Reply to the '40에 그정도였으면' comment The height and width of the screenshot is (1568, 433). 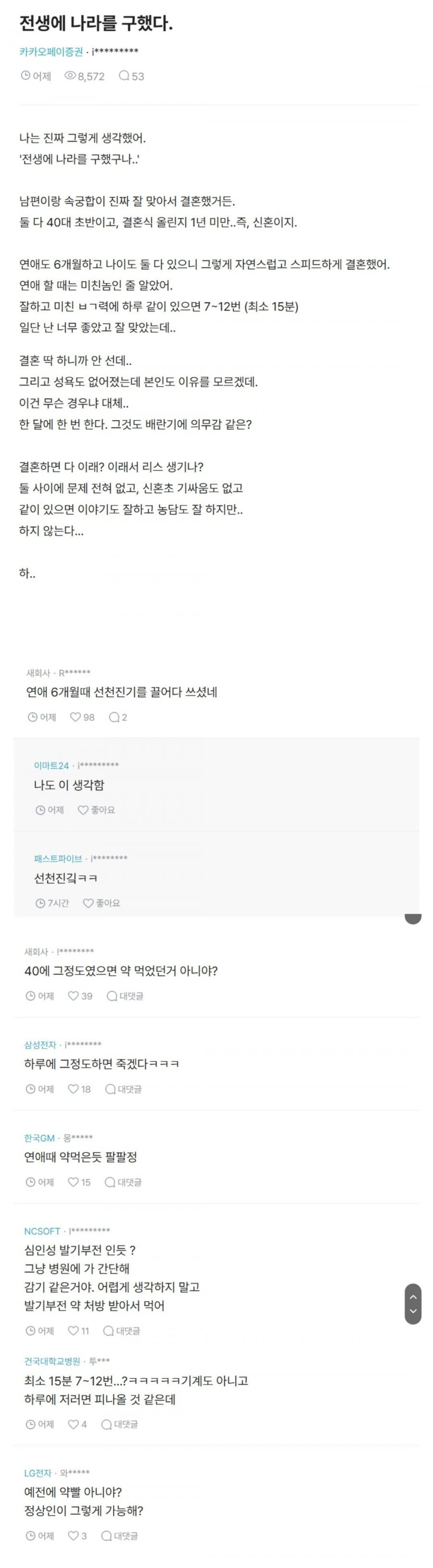[x=125, y=996]
